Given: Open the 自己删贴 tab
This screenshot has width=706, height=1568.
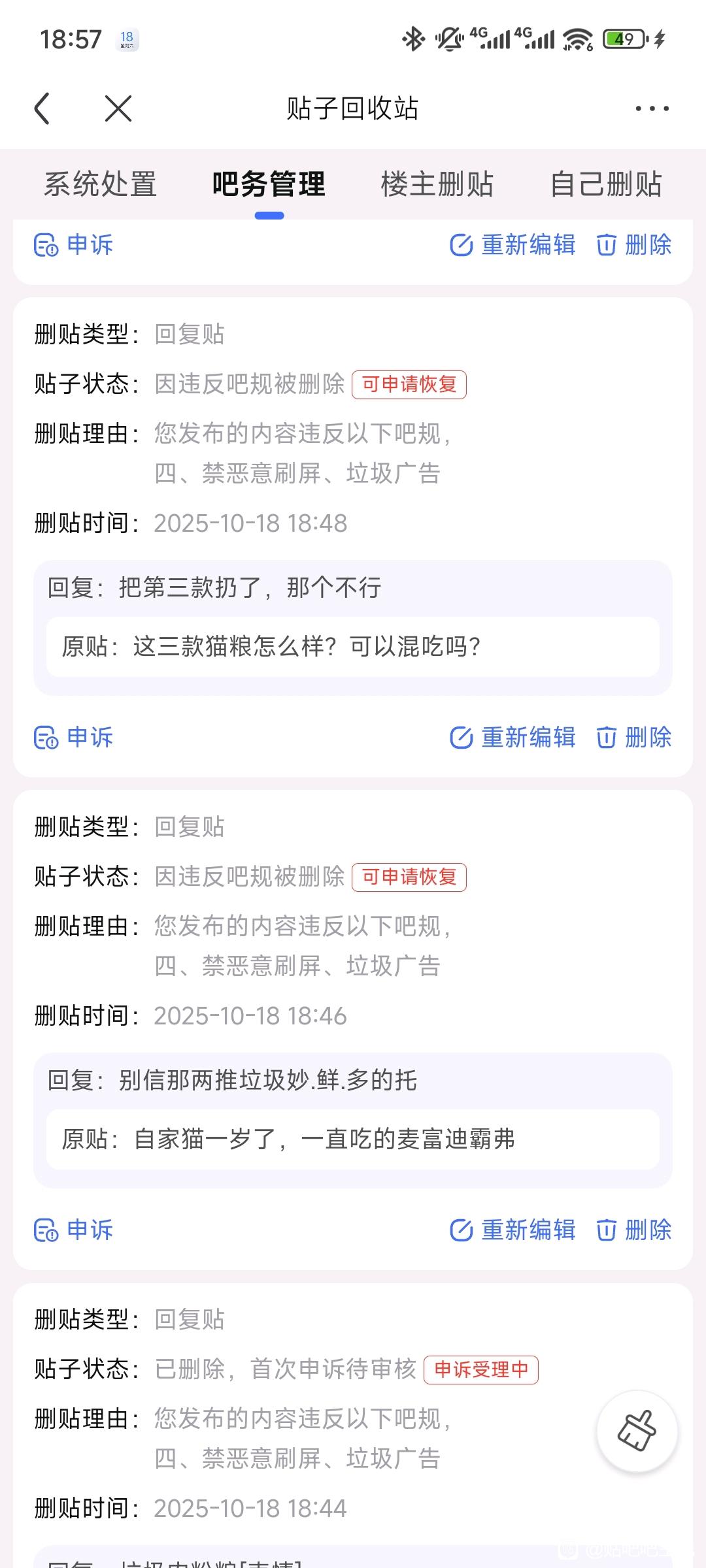Looking at the screenshot, I should point(606,184).
